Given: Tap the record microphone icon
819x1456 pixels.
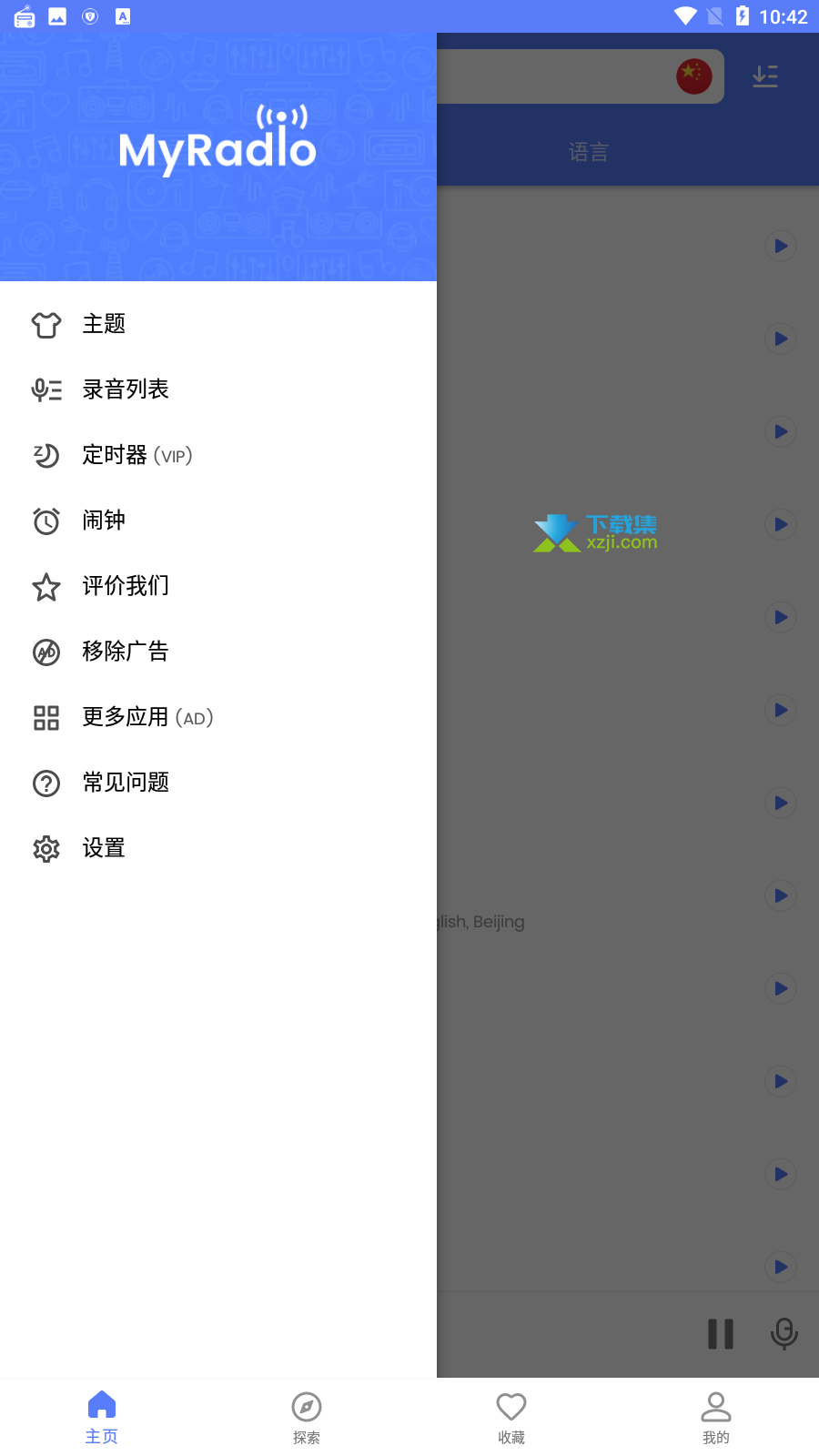Looking at the screenshot, I should tap(784, 1334).
